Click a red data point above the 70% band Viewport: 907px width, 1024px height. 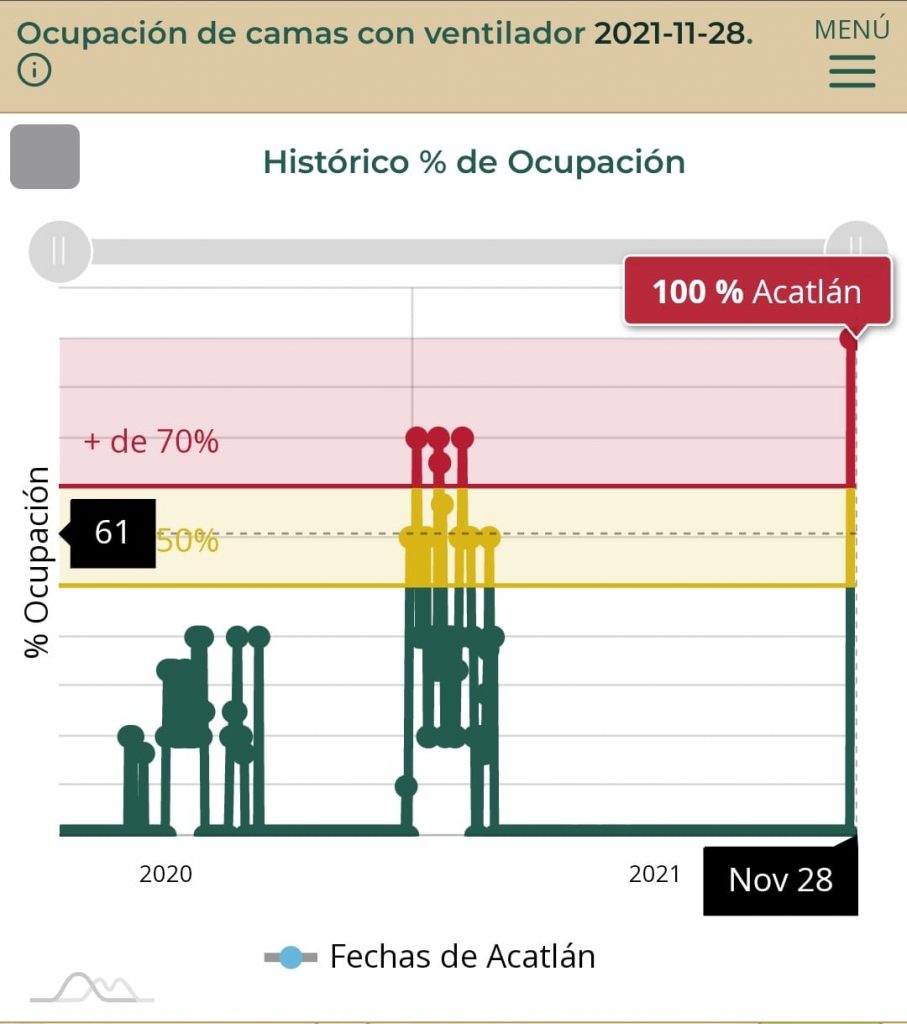[x=415, y=436]
